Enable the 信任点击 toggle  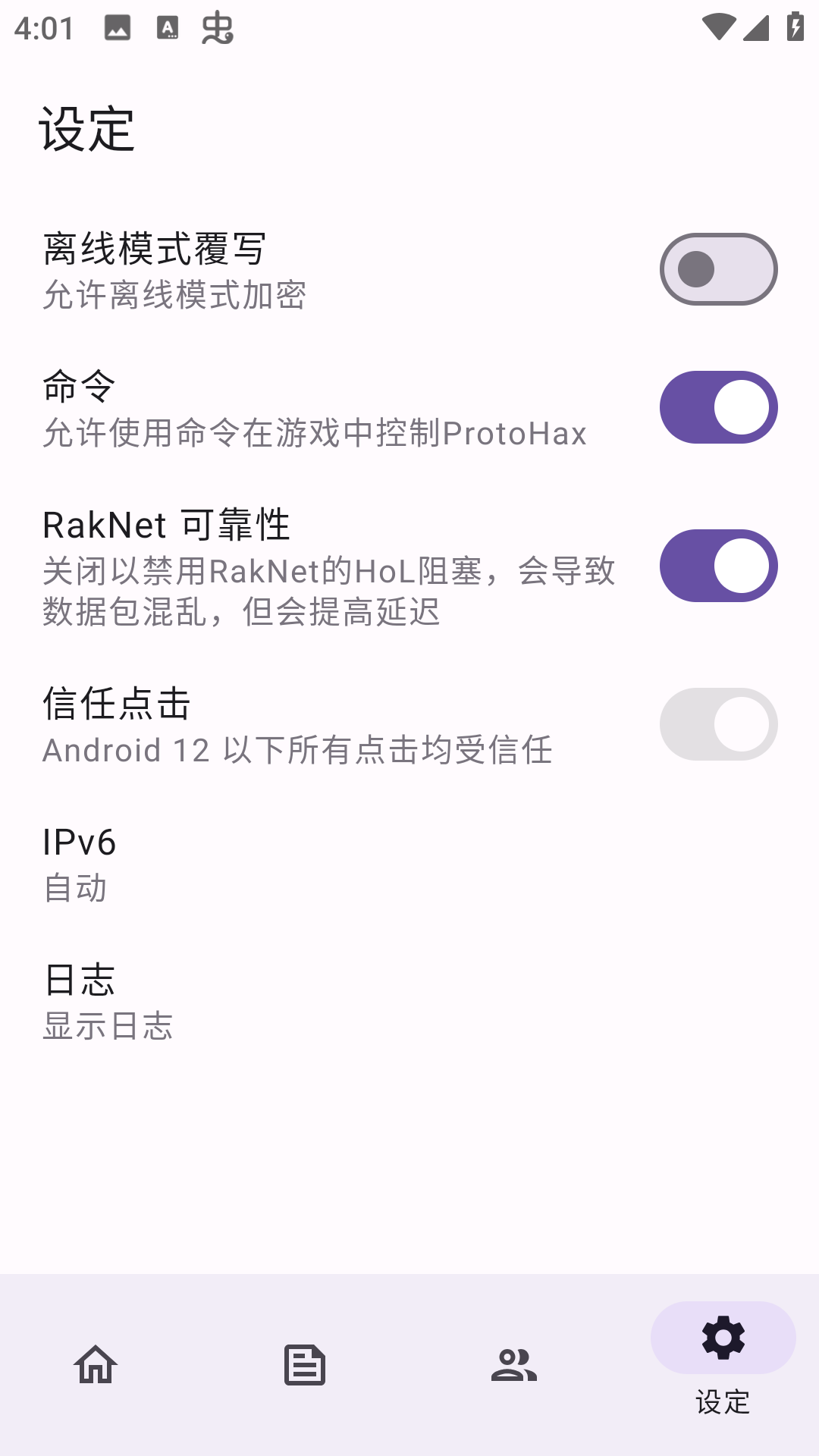tap(717, 724)
